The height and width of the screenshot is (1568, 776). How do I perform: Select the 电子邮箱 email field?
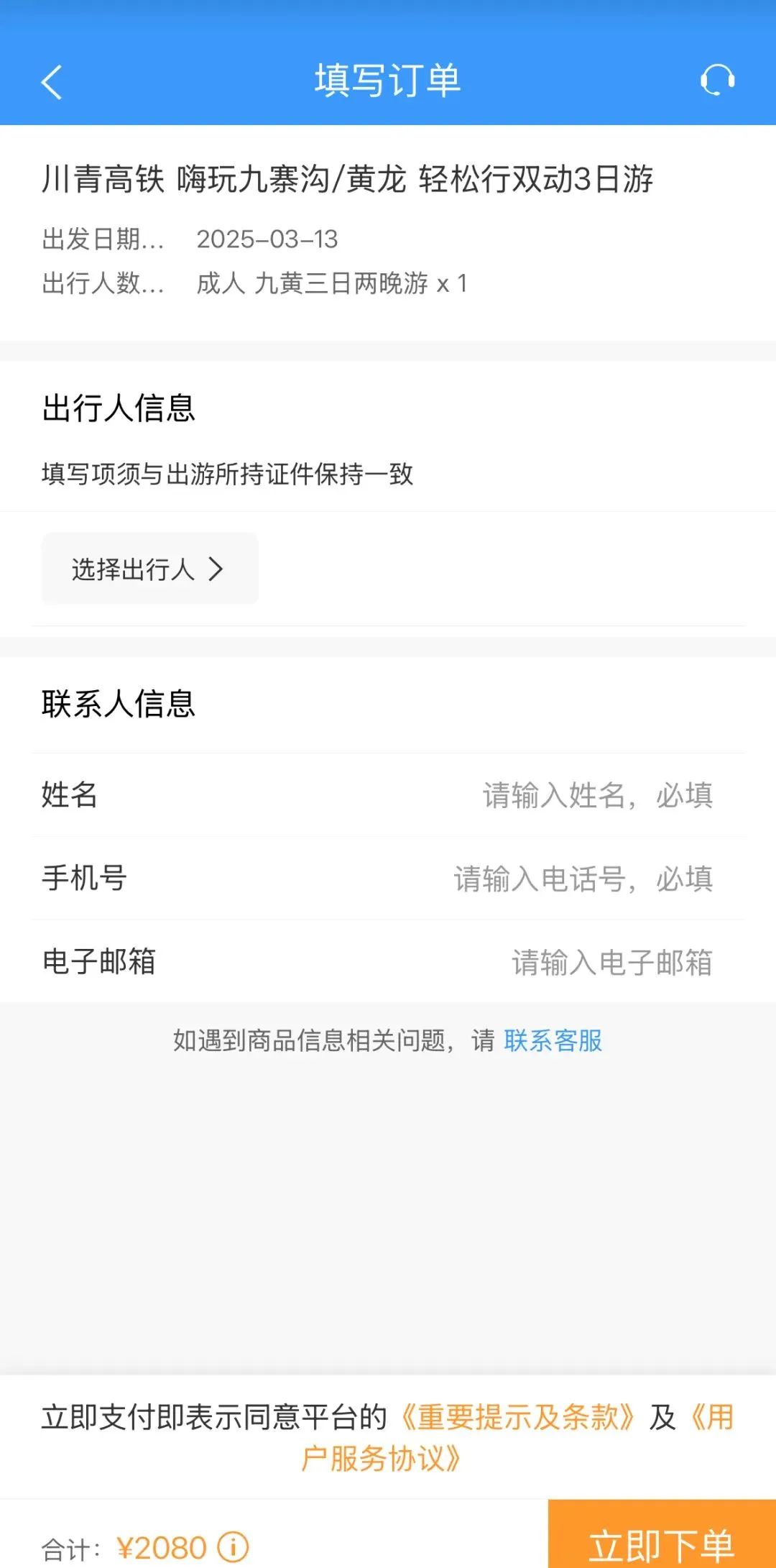tap(611, 962)
